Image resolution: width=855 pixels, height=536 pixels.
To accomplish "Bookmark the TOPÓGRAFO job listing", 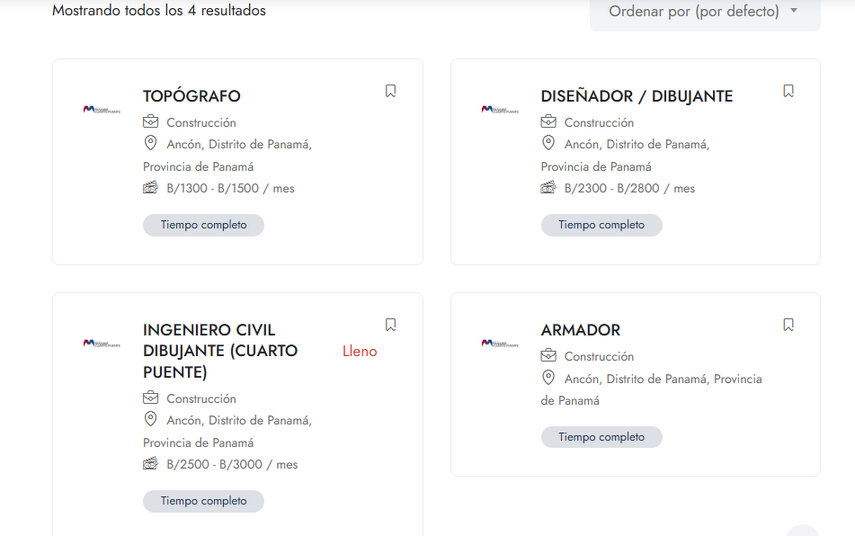I will pos(390,91).
